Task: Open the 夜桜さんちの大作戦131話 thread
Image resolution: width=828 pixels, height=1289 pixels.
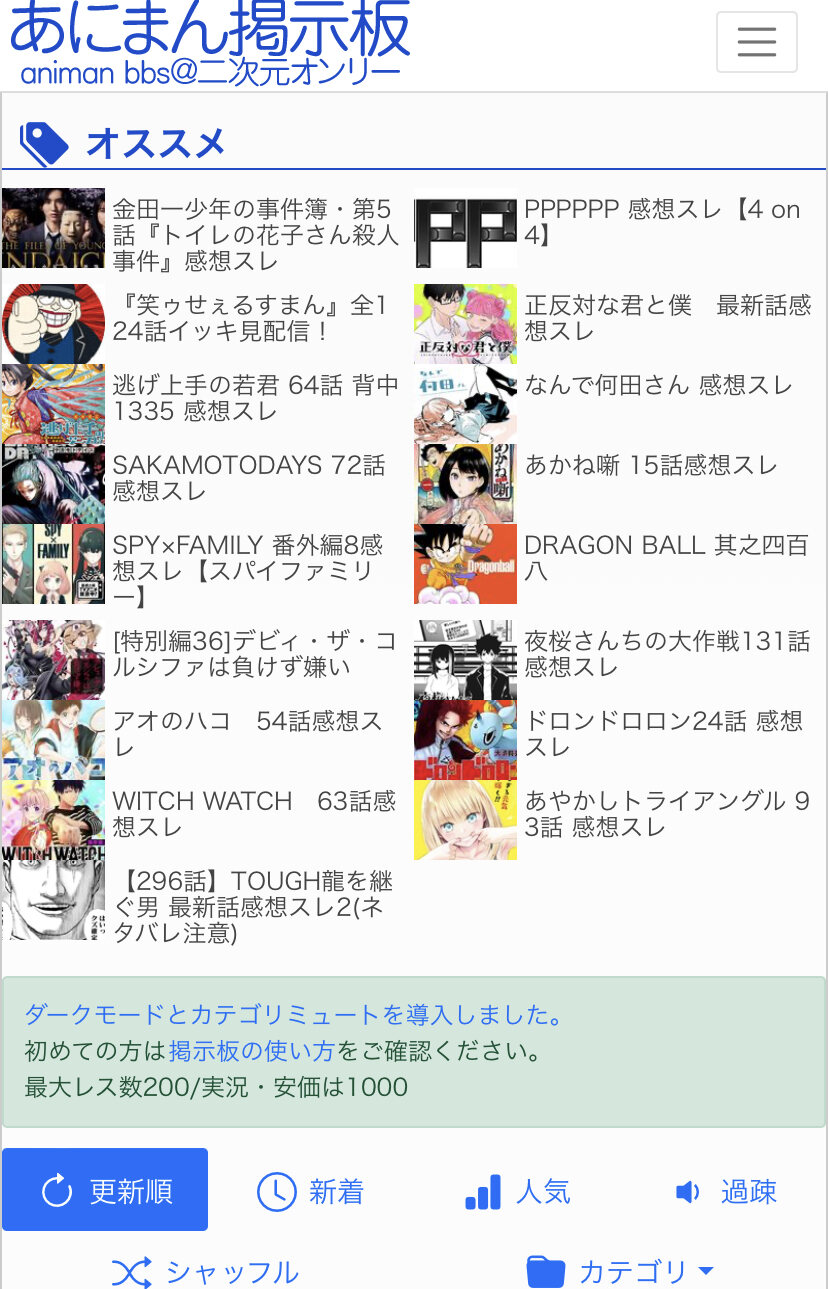Action: (x=667, y=654)
